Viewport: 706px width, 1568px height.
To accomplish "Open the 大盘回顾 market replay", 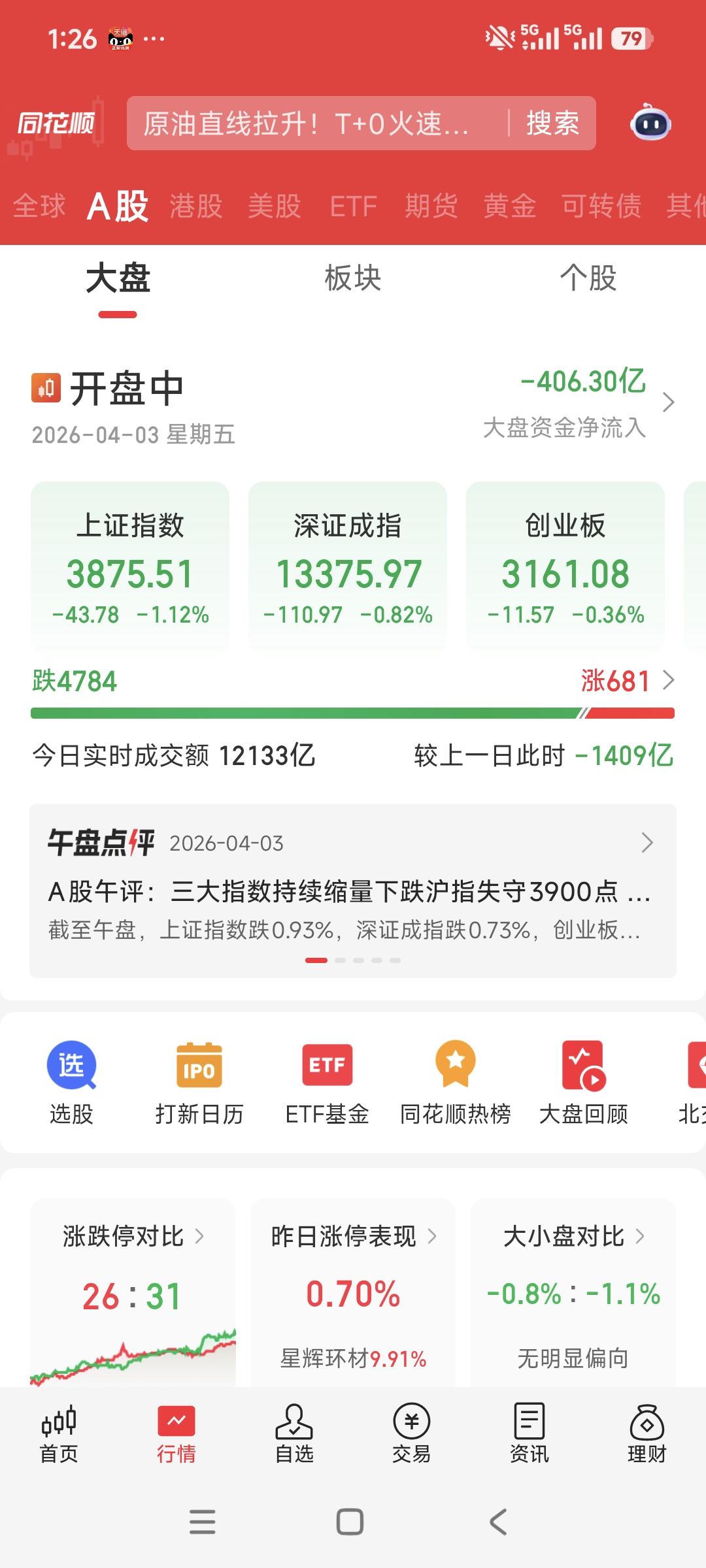I will pos(584,1081).
